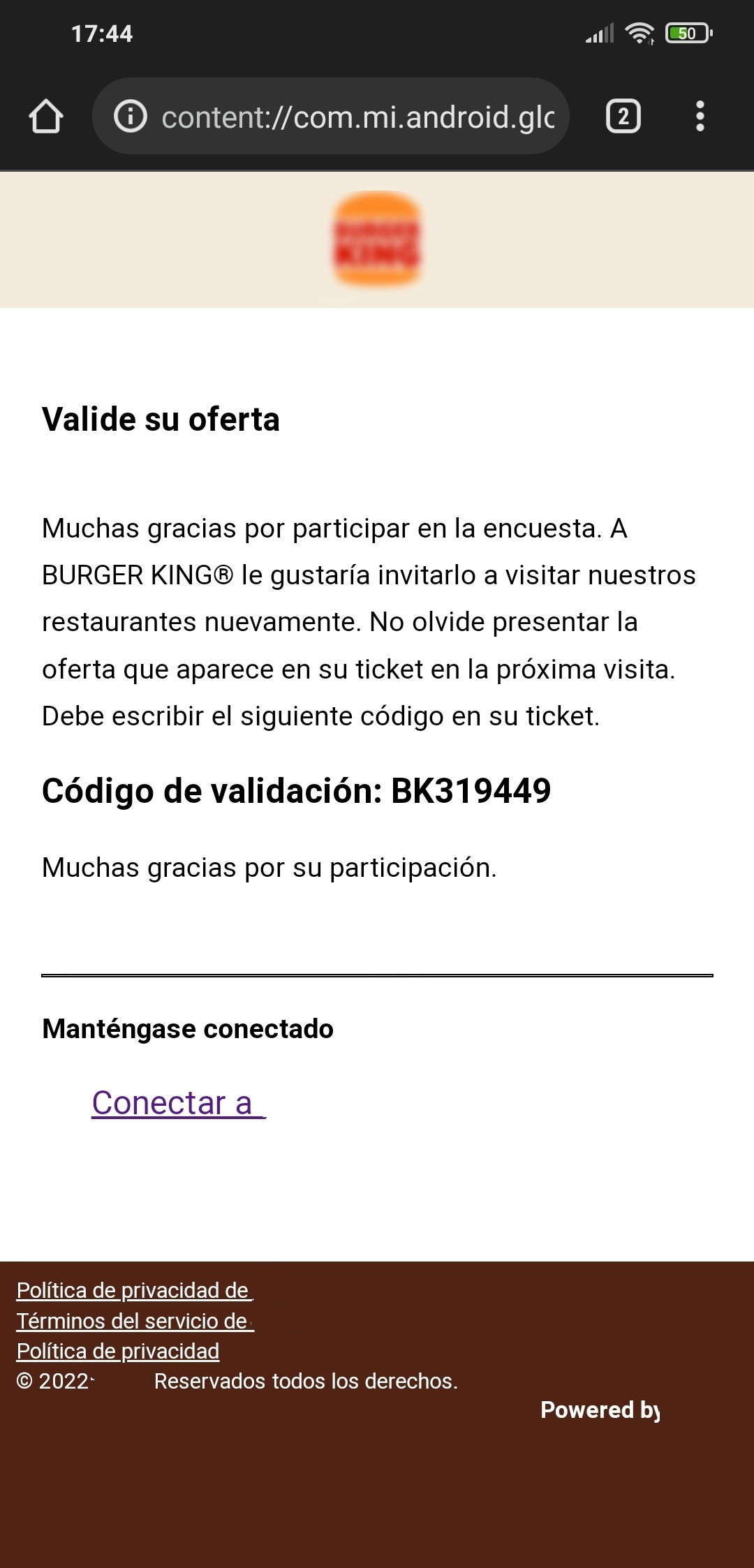Open the tab switcher showing 2 tabs
This screenshot has height=1568, width=754.
pyautogui.click(x=623, y=117)
